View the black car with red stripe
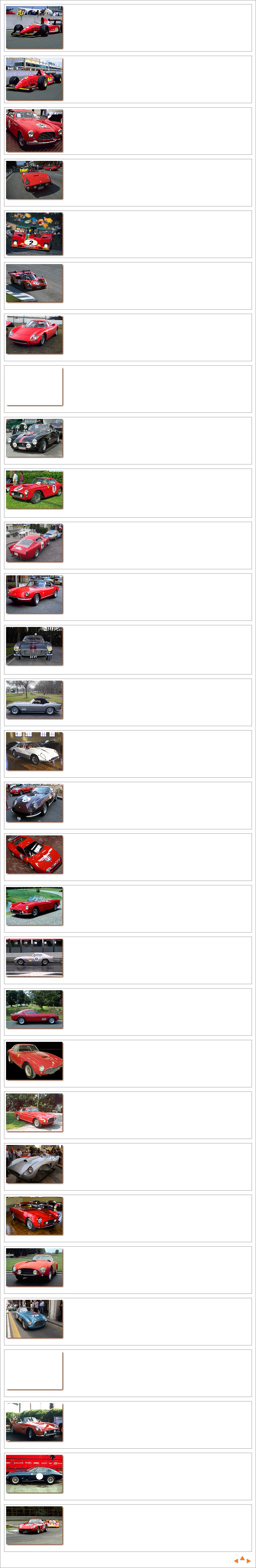Screen dimensions: 256x1568 coord(34,437)
